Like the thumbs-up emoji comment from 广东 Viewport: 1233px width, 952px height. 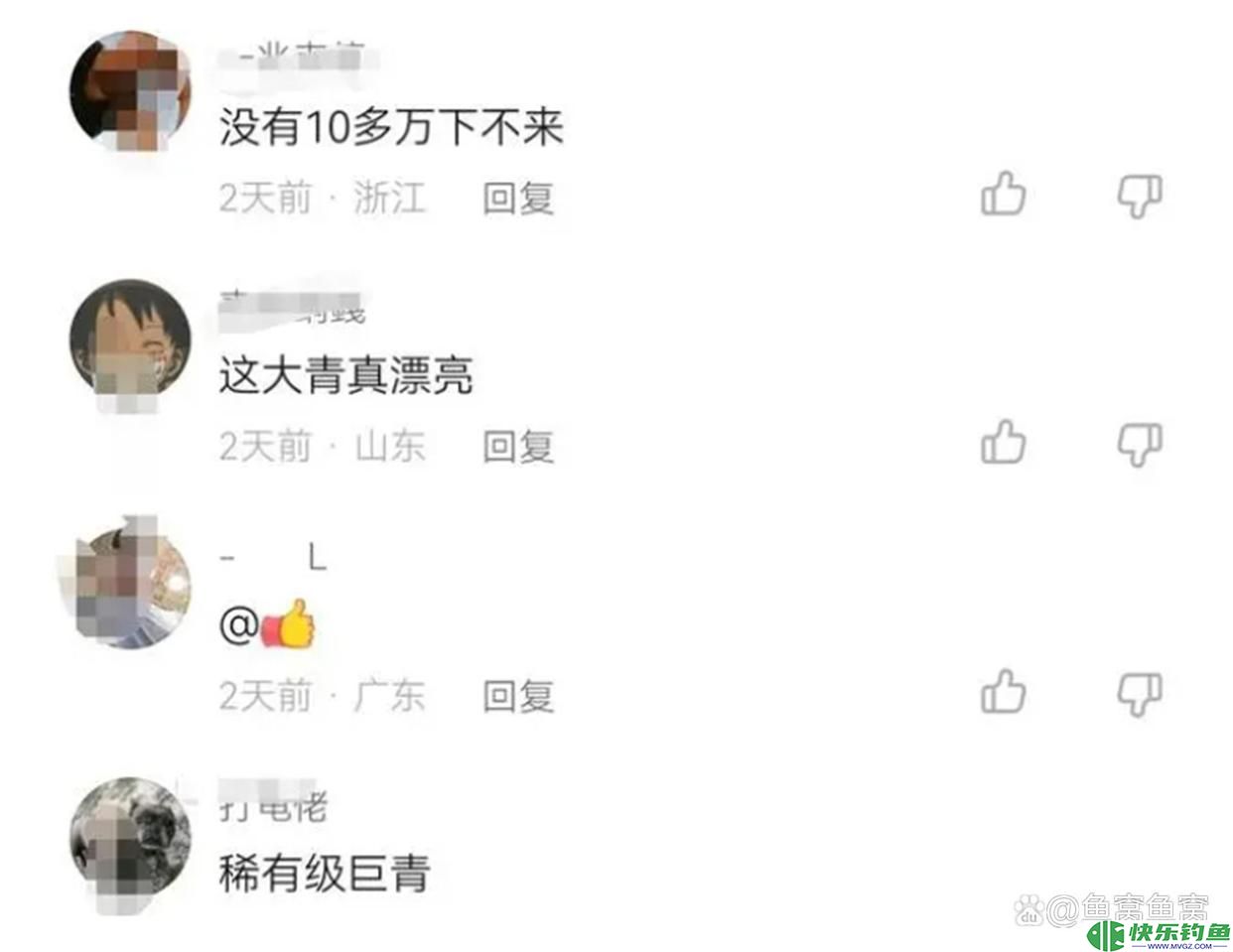[x=1003, y=692]
